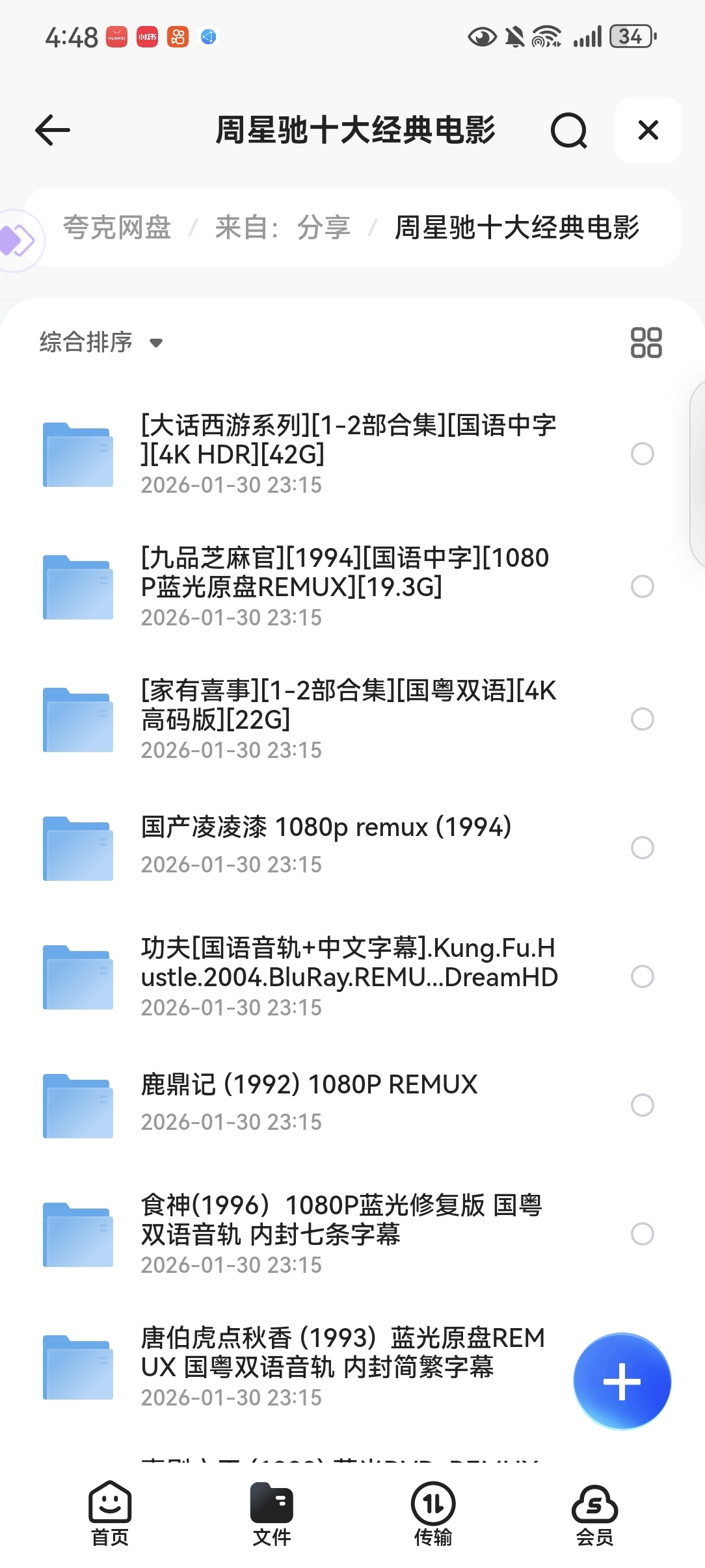Switch to grid view layout
Screen dimensions: 705x1568
646,342
